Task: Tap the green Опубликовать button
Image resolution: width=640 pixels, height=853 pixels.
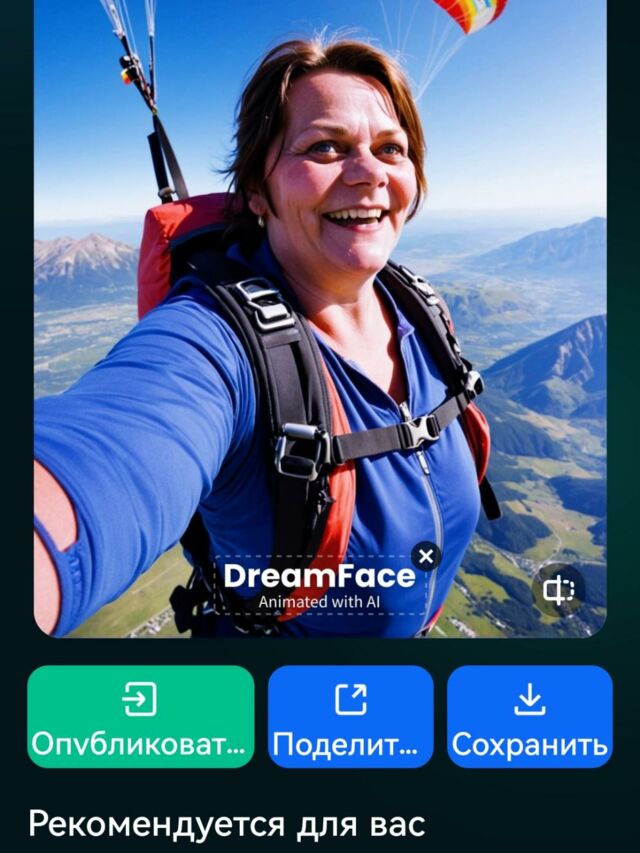Action: coord(140,716)
